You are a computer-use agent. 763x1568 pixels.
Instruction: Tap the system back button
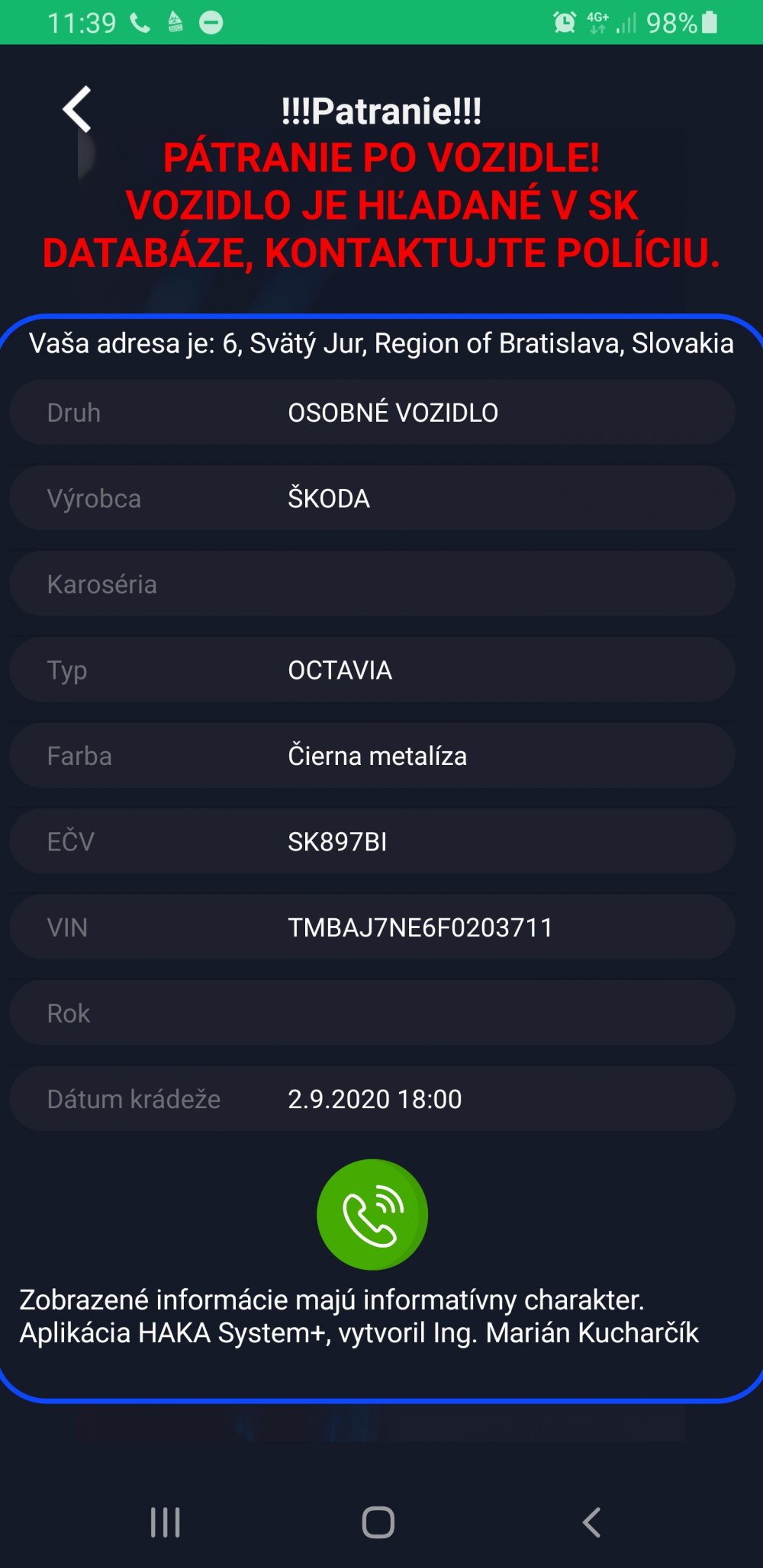591,1522
